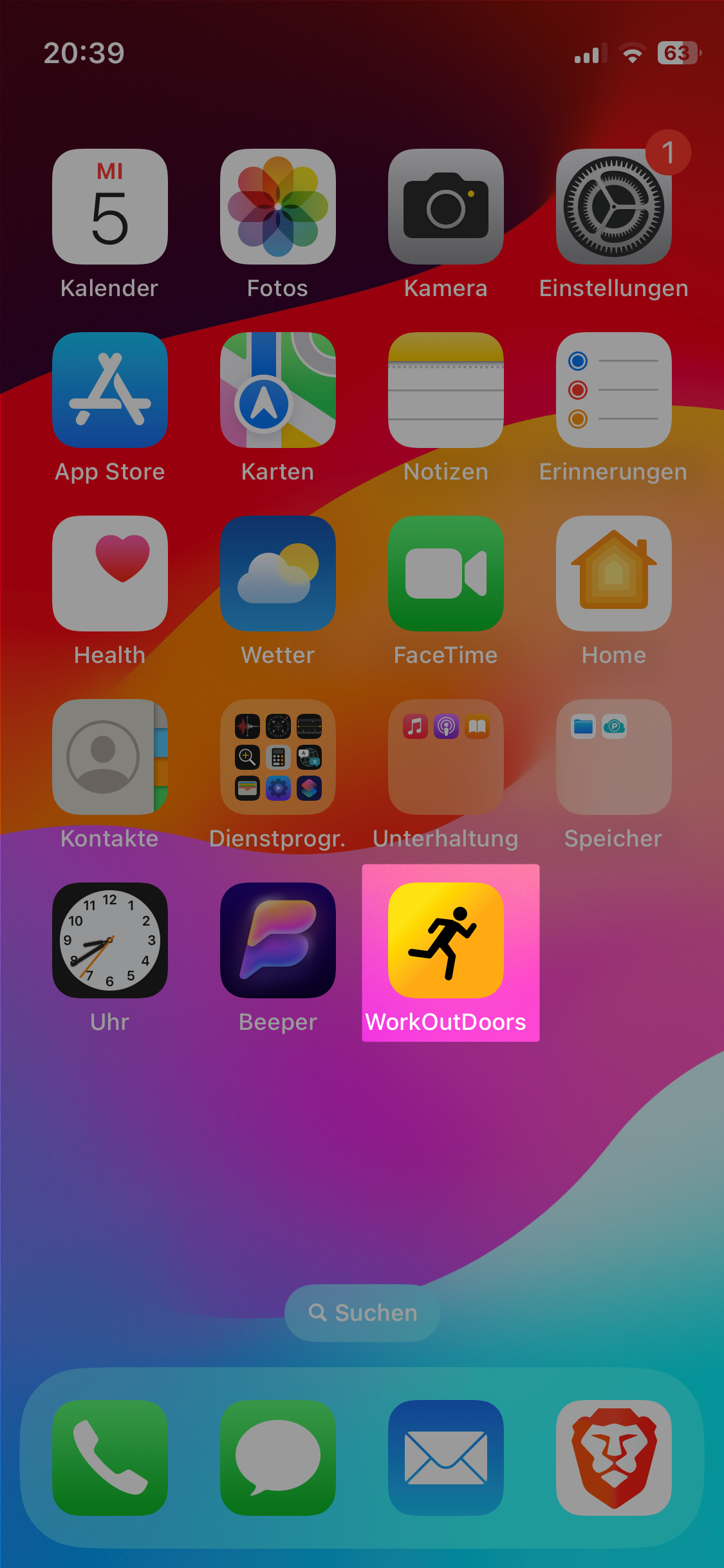Open the Phone app in the dock
724x1568 pixels.
[110, 1458]
